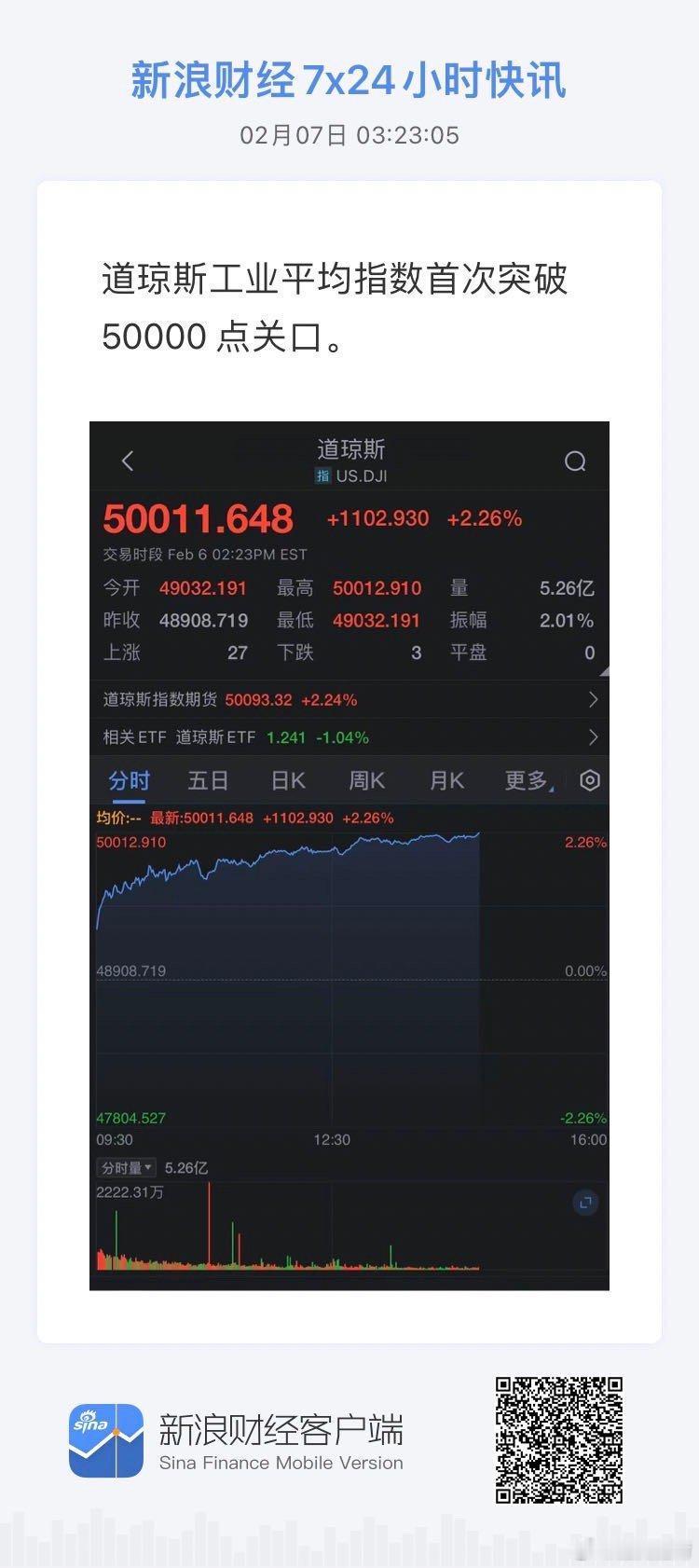Click the 新浪财经 7x24 小时快讯 header
The height and width of the screenshot is (1568, 699).
coord(349,81)
